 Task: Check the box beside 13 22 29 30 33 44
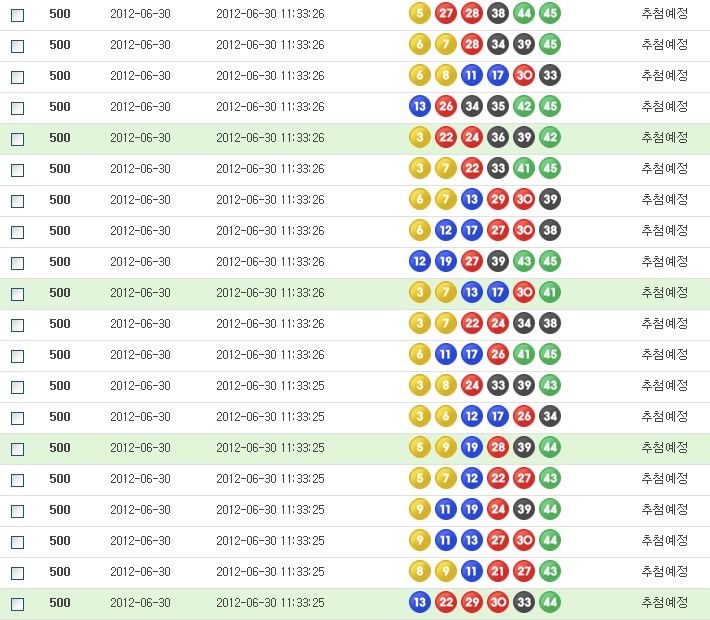pyautogui.click(x=17, y=605)
